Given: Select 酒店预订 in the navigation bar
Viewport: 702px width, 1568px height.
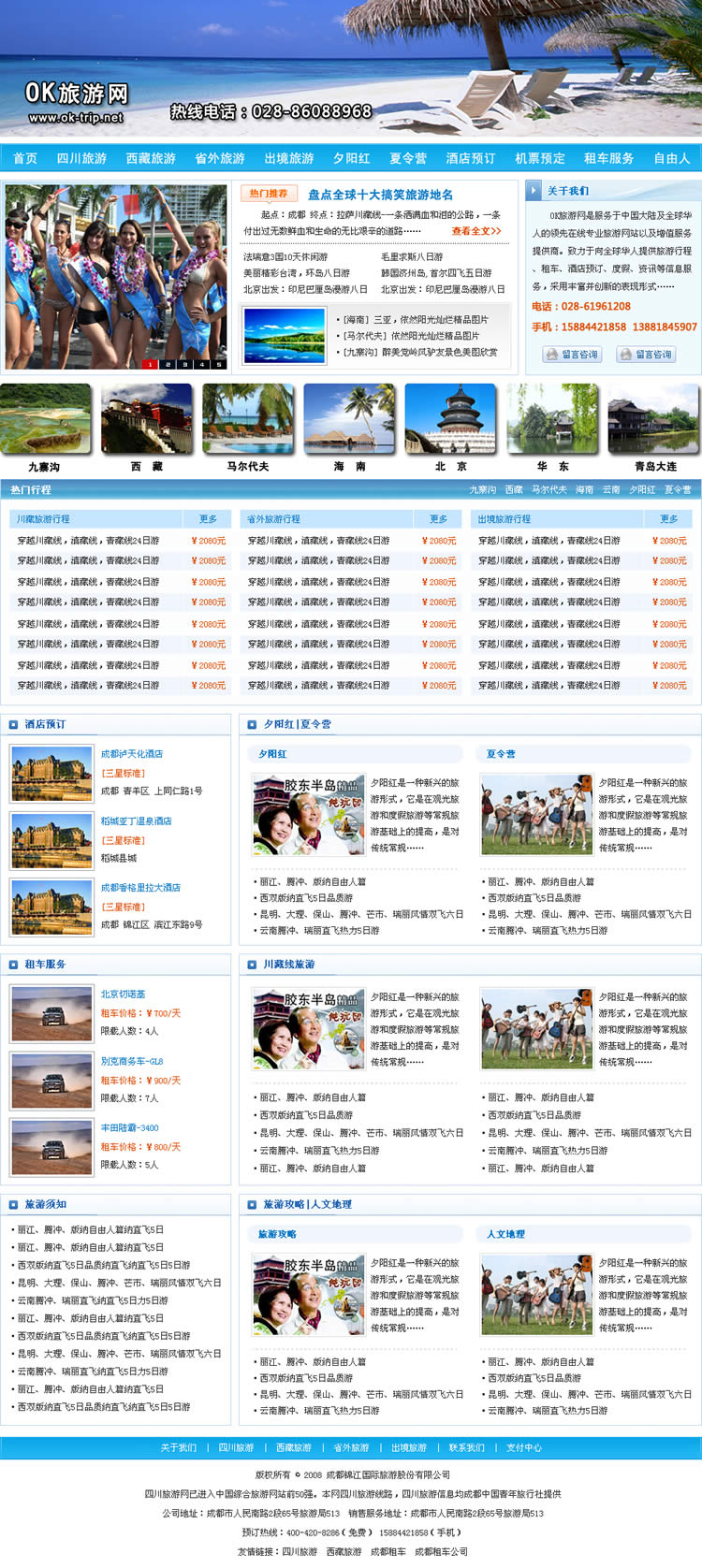Looking at the screenshot, I should 470,158.
